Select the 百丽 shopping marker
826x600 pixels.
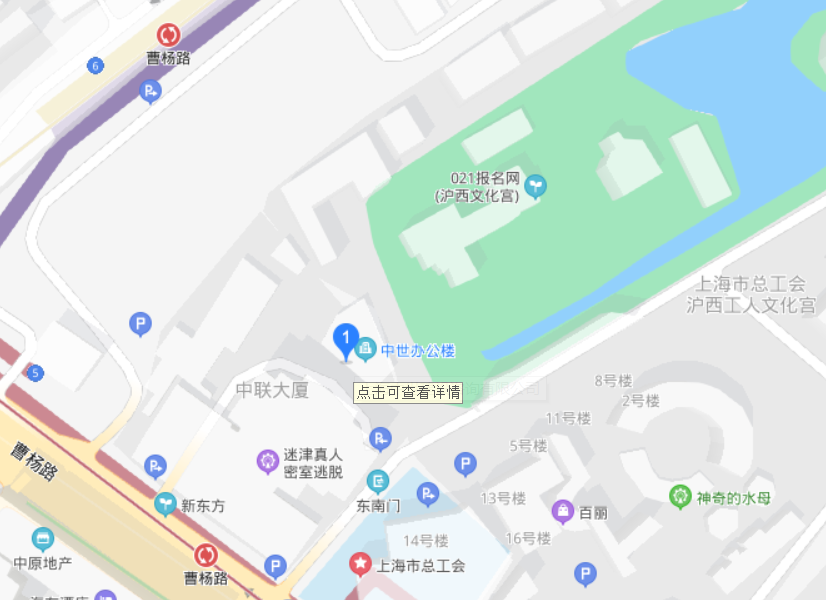563,512
